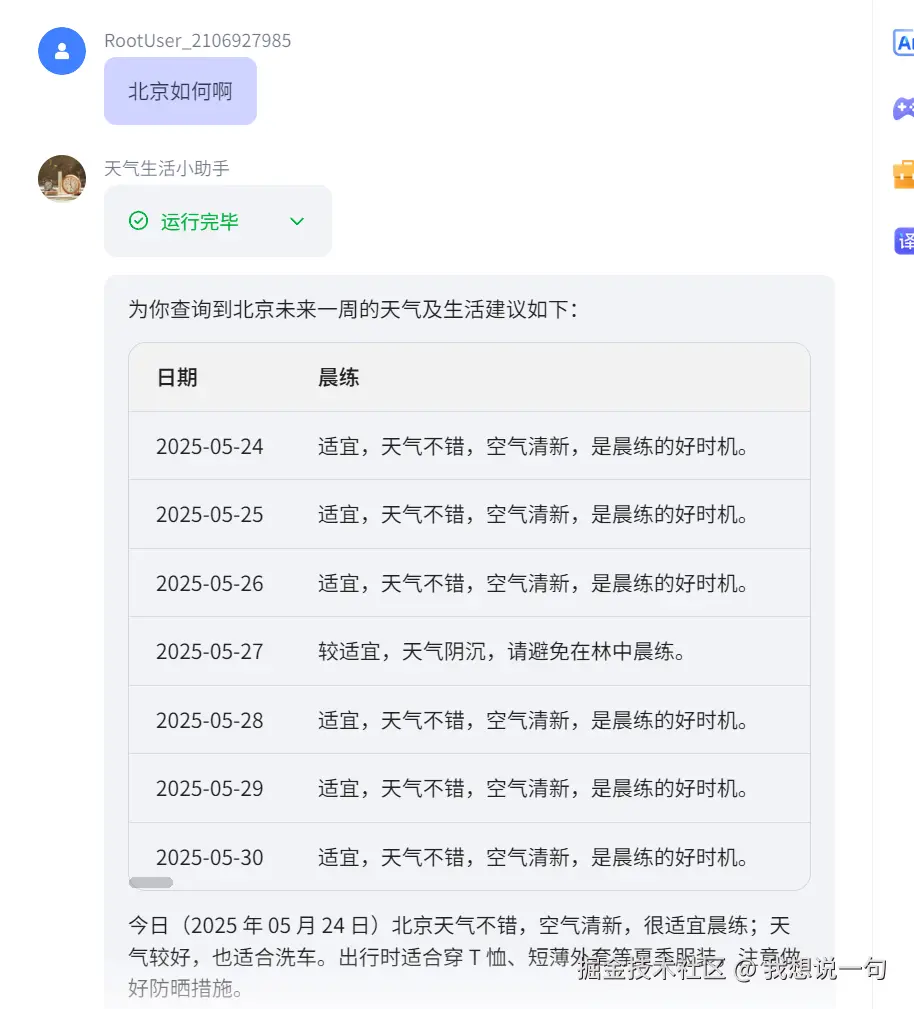Open the translate icon in the sidebar
Image resolution: width=914 pixels, height=1009 pixels.
coord(904,240)
